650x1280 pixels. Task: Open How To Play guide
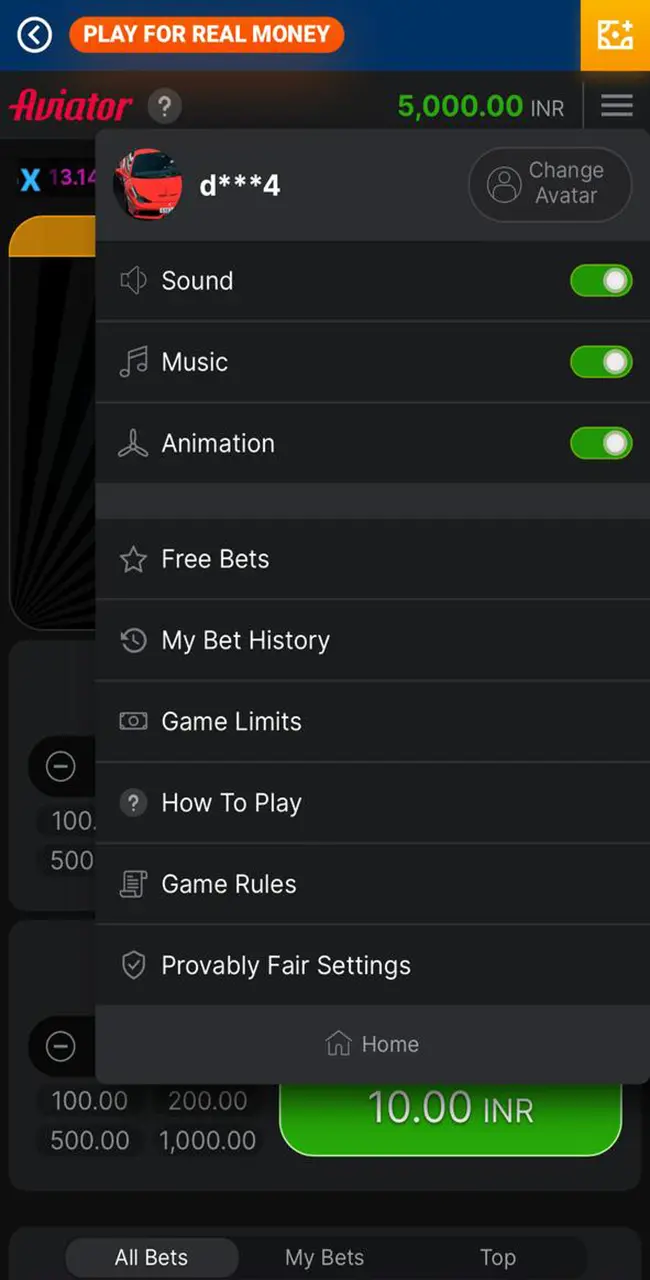pyautogui.click(x=231, y=803)
